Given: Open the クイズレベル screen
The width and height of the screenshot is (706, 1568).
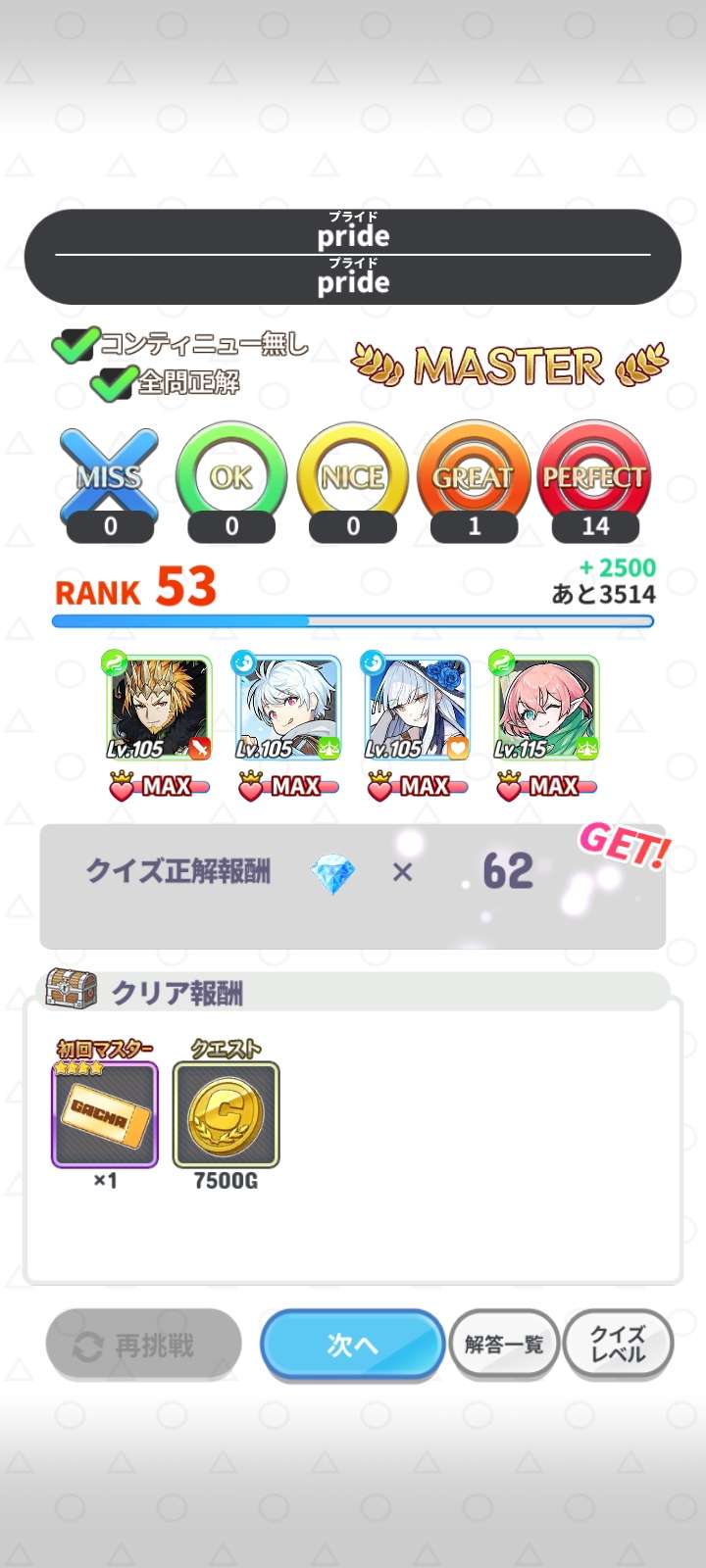Looking at the screenshot, I should coord(618,1345).
